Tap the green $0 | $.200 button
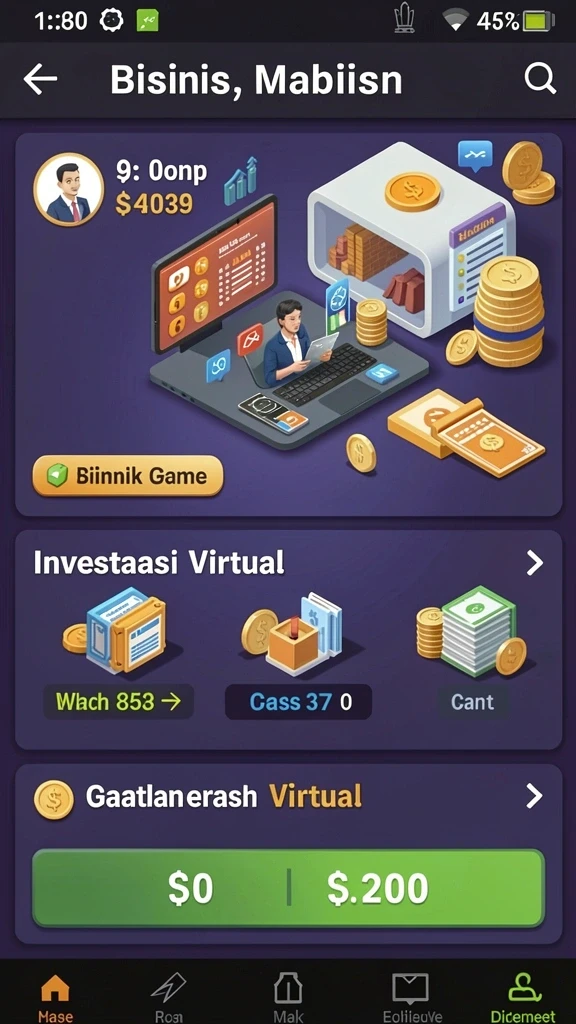This screenshot has height=1024, width=576. coord(288,888)
